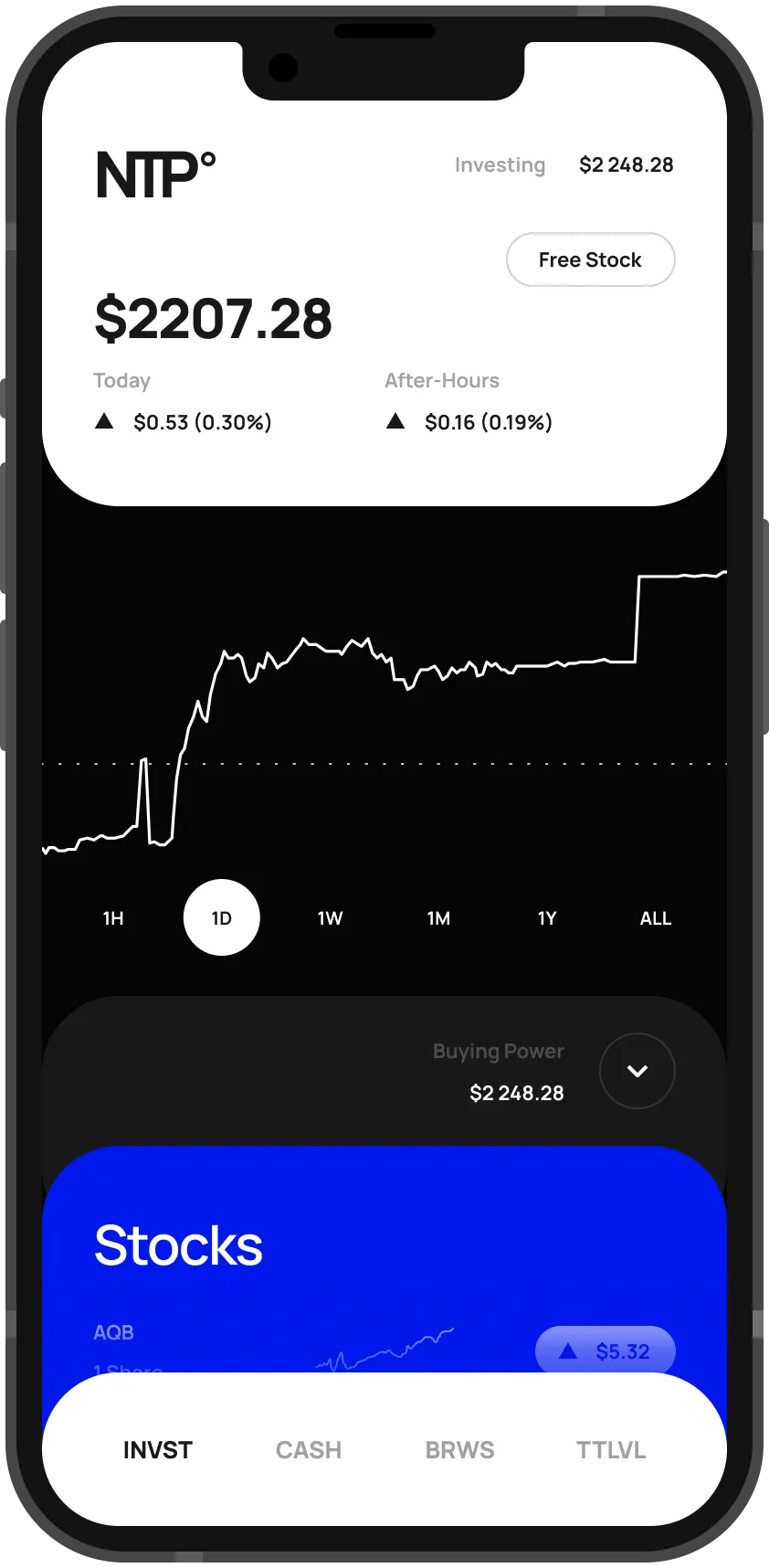Screen dimensions: 769x1568
Task: Switch to the CASH tab
Action: (x=309, y=1450)
